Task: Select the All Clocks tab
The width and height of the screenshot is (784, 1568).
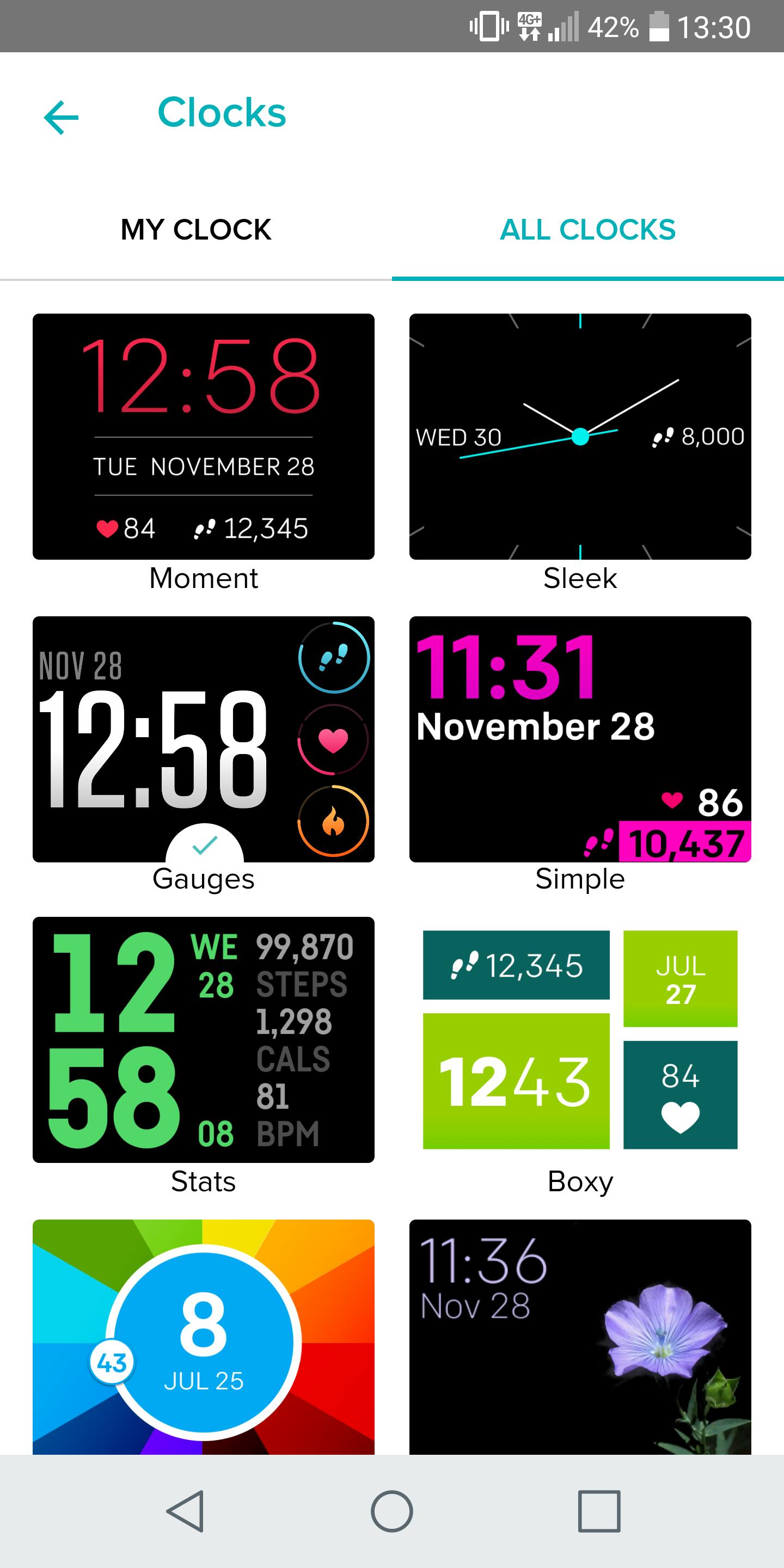Action: click(x=587, y=230)
